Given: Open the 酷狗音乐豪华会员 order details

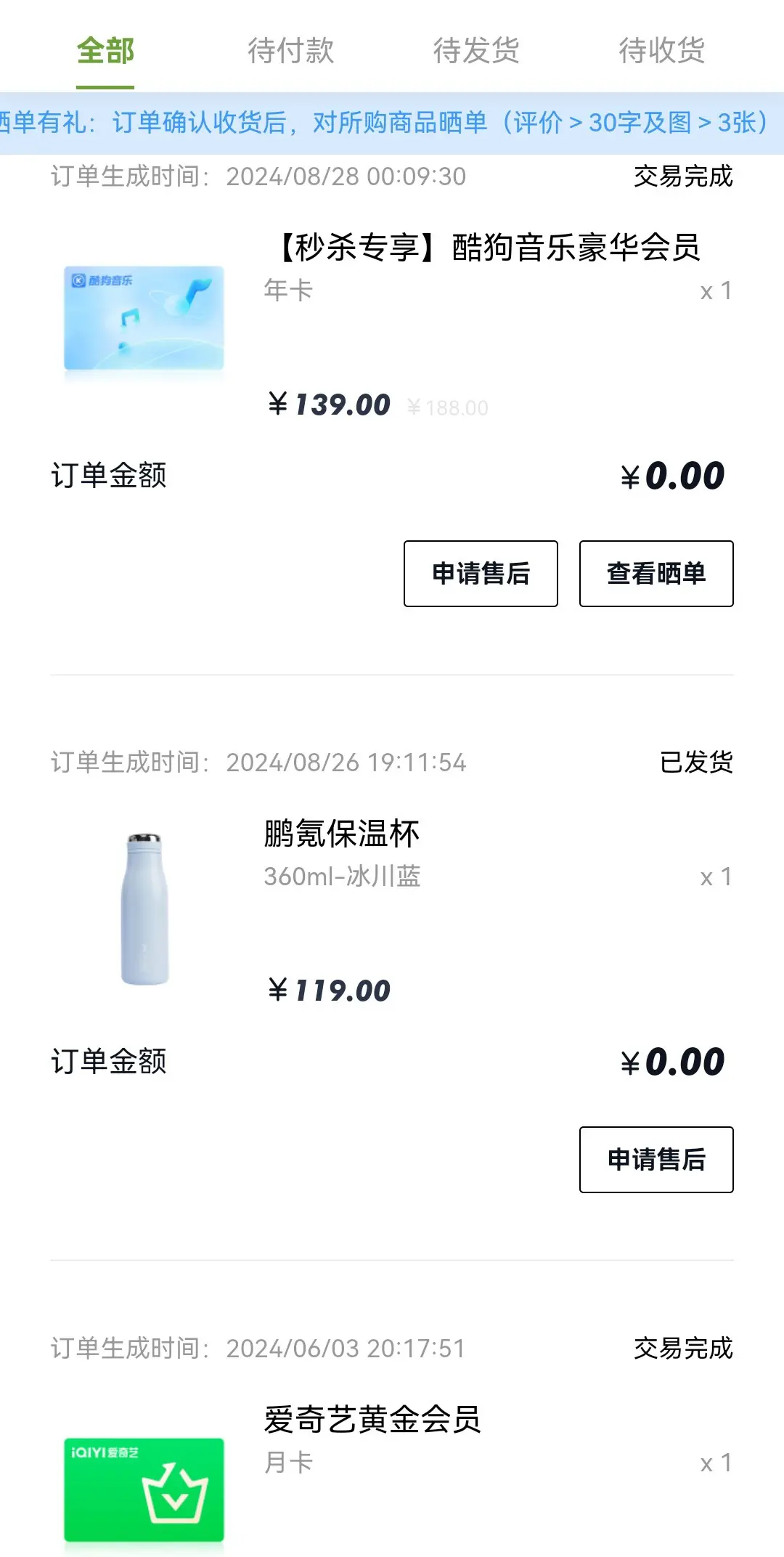Looking at the screenshot, I should click(392, 323).
